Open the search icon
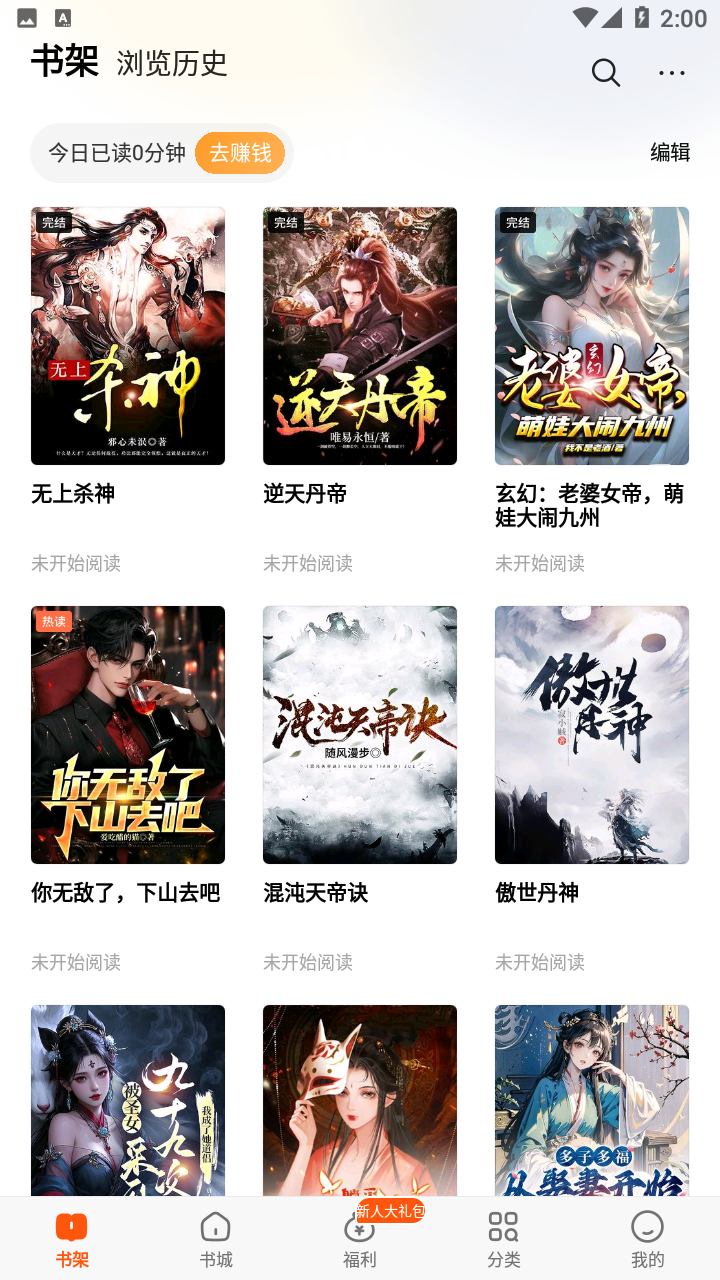The image size is (720, 1280). pyautogui.click(x=605, y=72)
